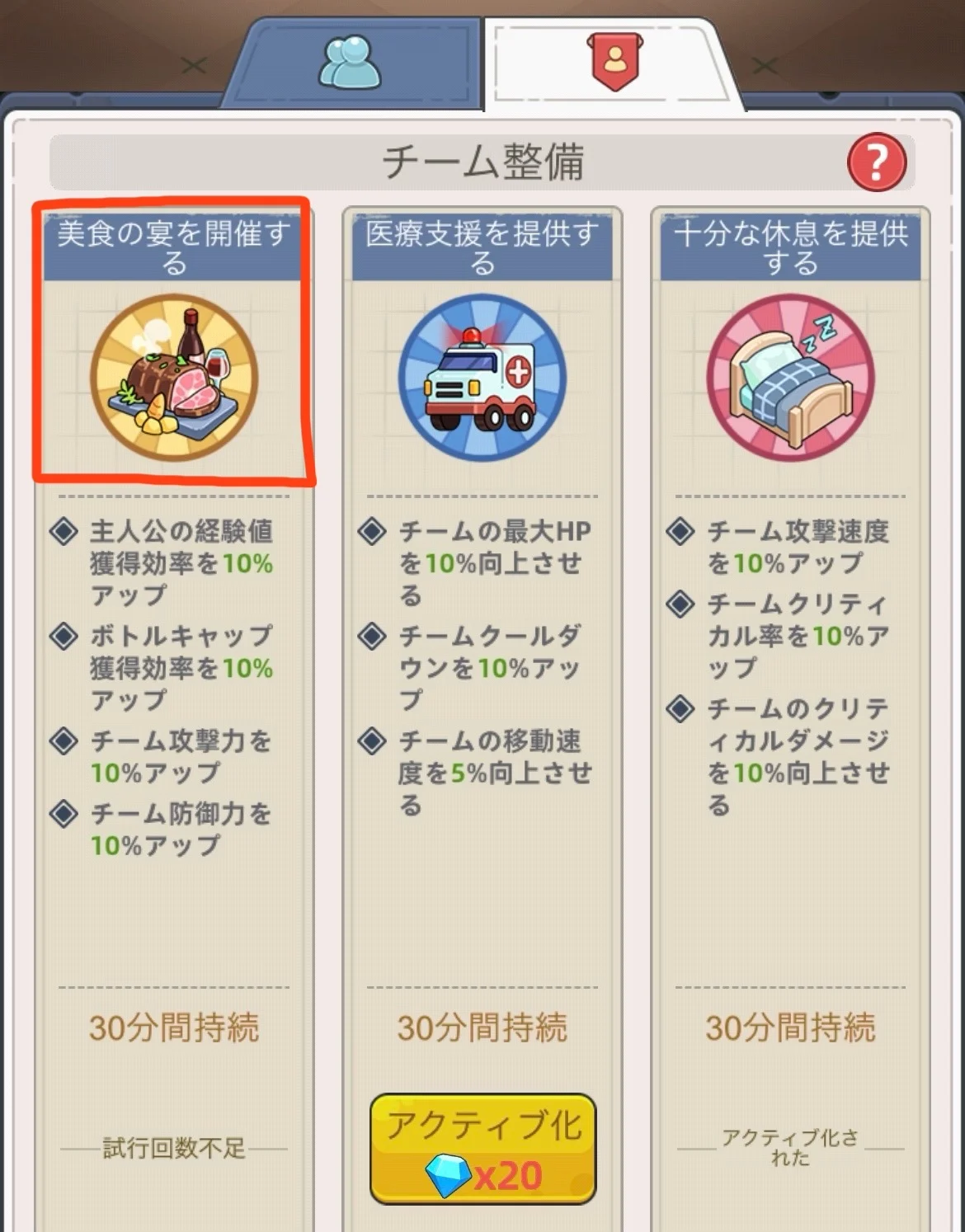Activate medical support for 20 gems

pos(482,1149)
